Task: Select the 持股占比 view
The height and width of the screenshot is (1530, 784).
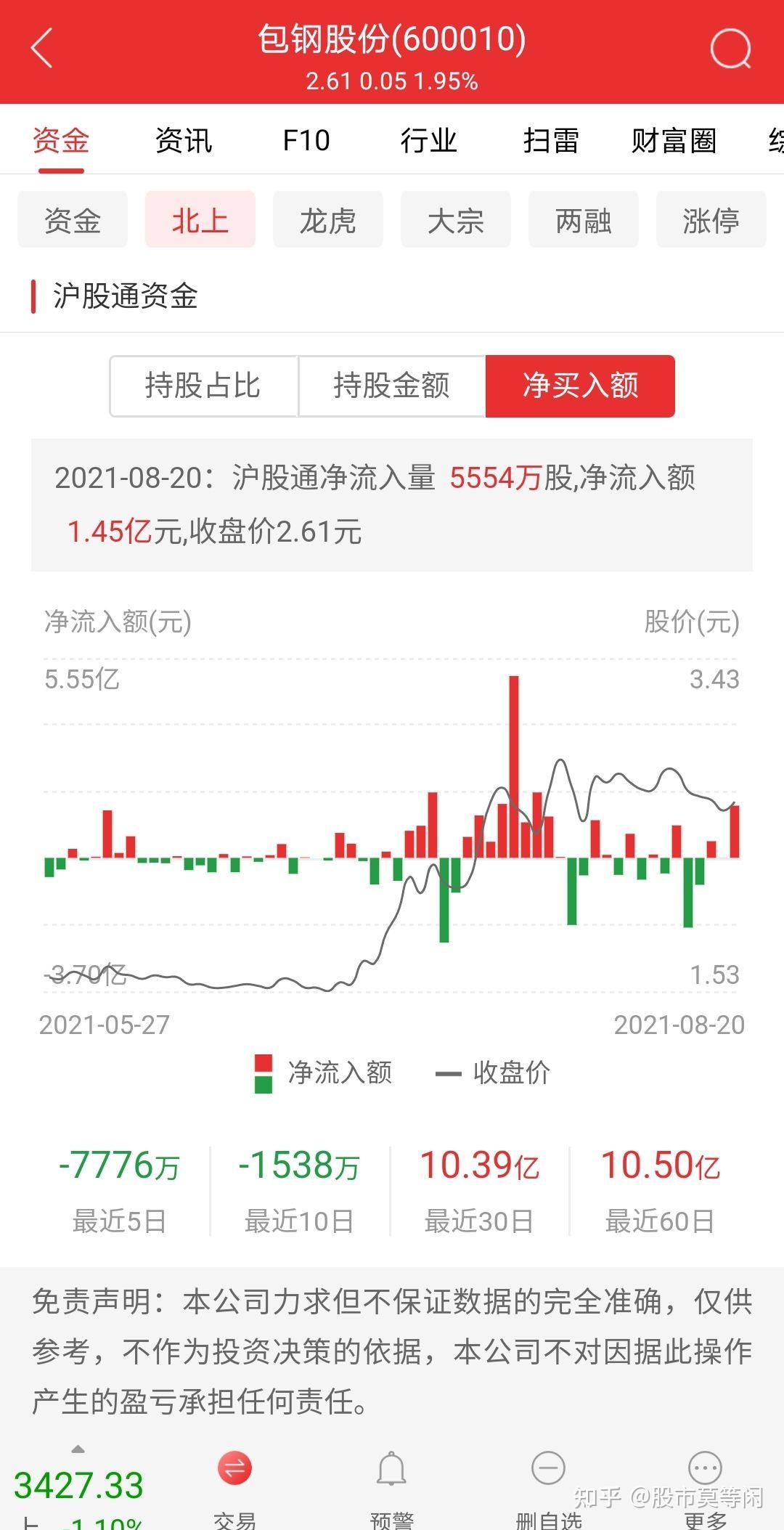Action: (203, 386)
